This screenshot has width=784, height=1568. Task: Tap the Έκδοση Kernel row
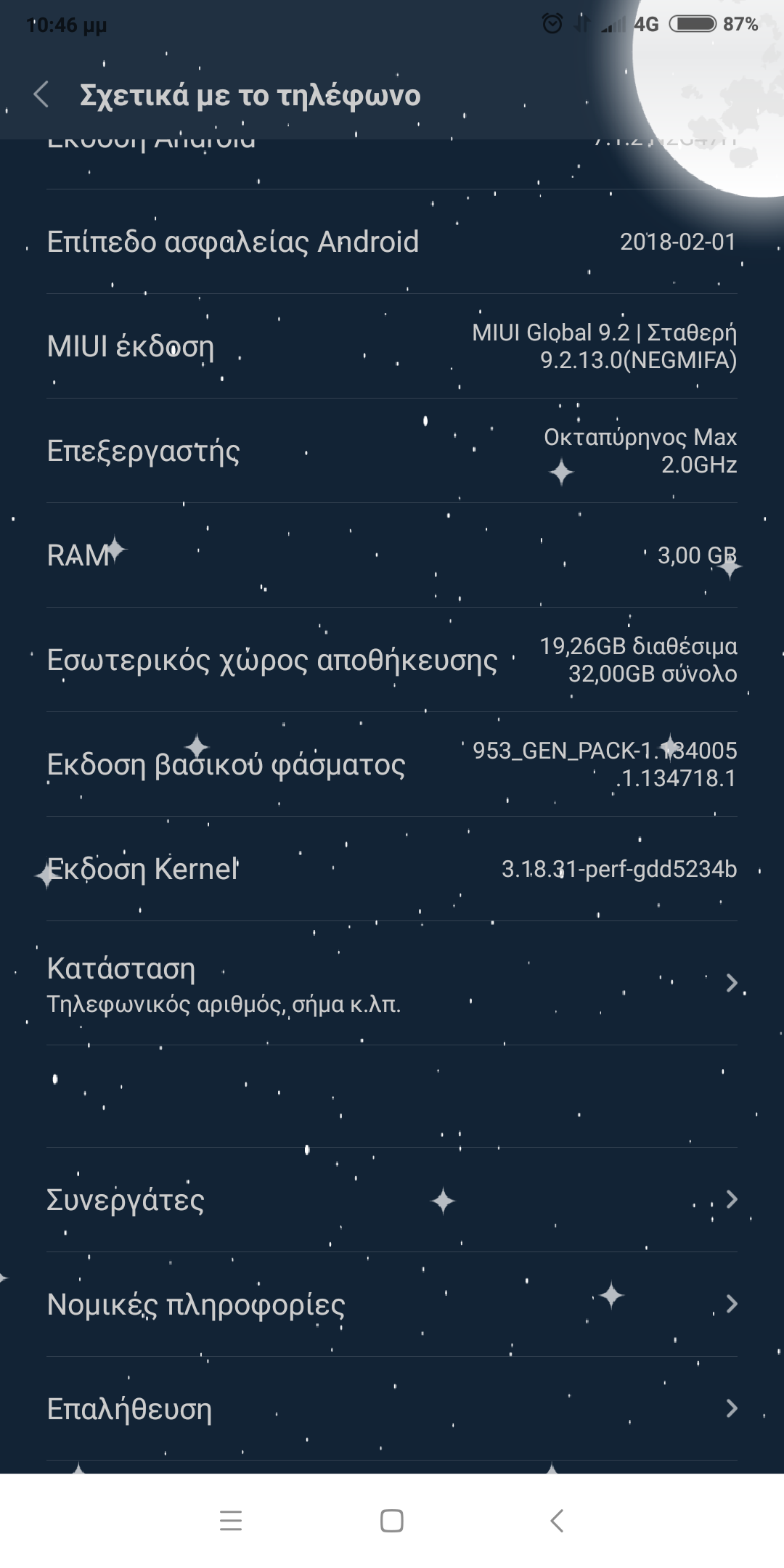(x=392, y=869)
